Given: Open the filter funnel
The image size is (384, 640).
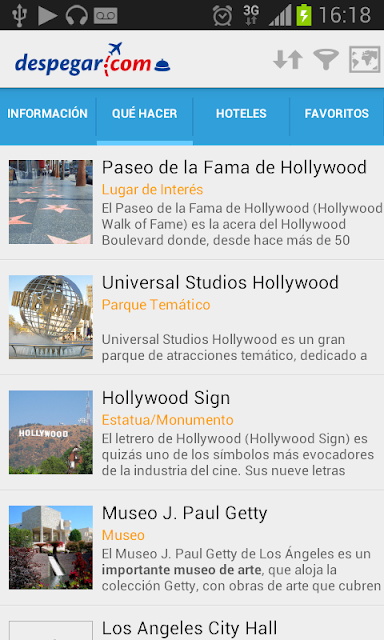Looking at the screenshot, I should coord(326,60).
